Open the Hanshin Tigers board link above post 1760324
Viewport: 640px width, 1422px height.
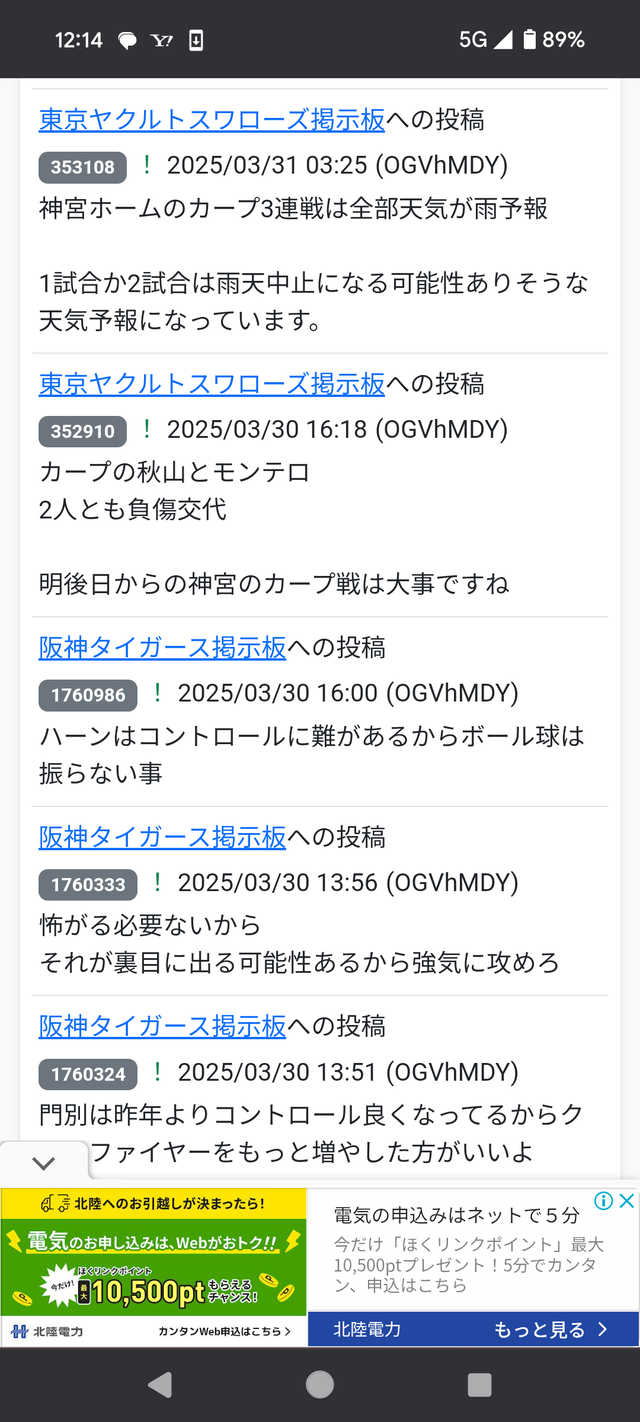click(162, 1026)
